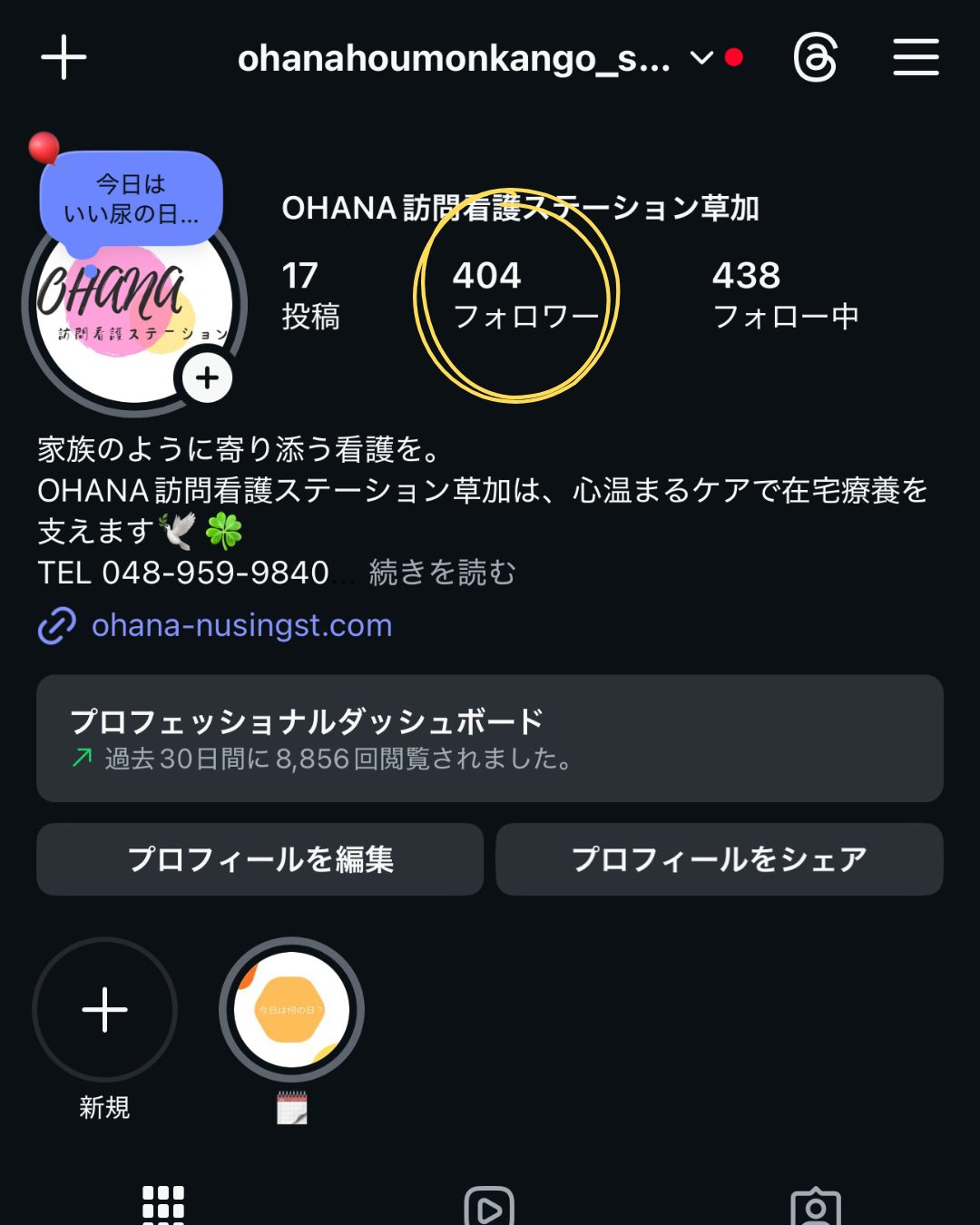This screenshot has height=1225, width=980.
Task: Open the Threads icon
Action: (815, 58)
